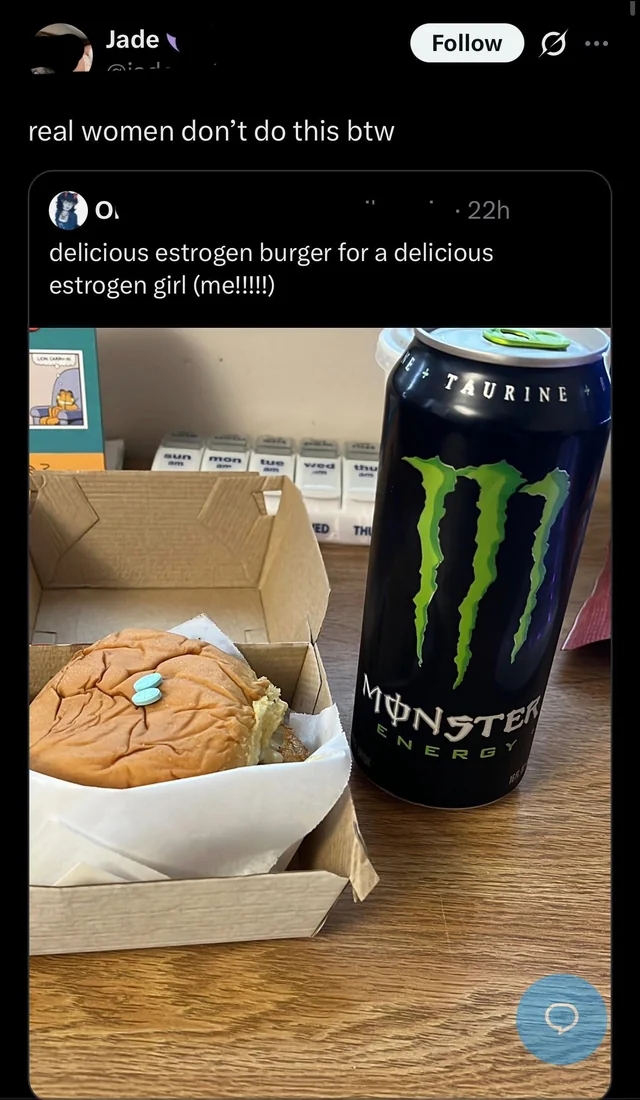Tap the blue floating reply bubble
640x1100 pixels.
pos(562,1019)
